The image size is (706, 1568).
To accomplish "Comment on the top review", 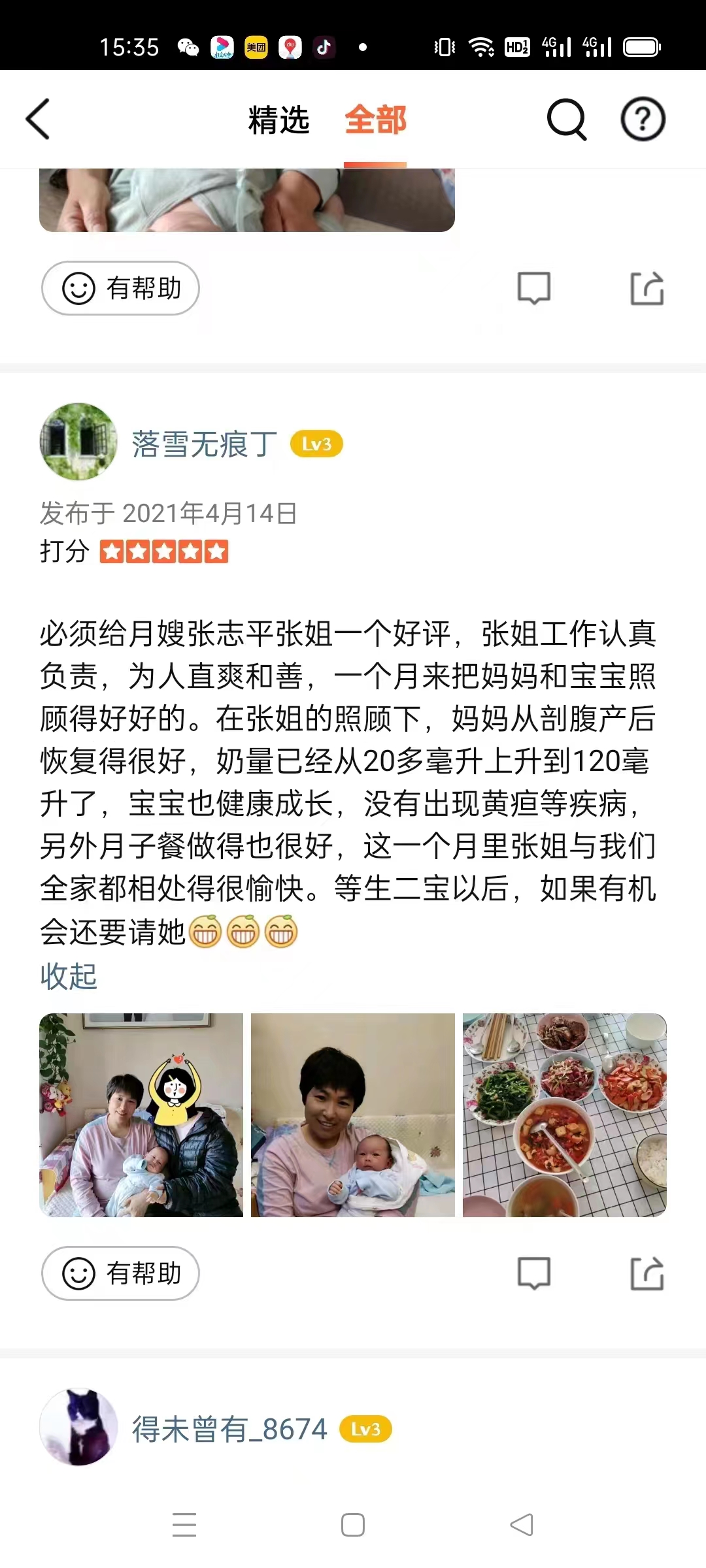I will [533, 288].
